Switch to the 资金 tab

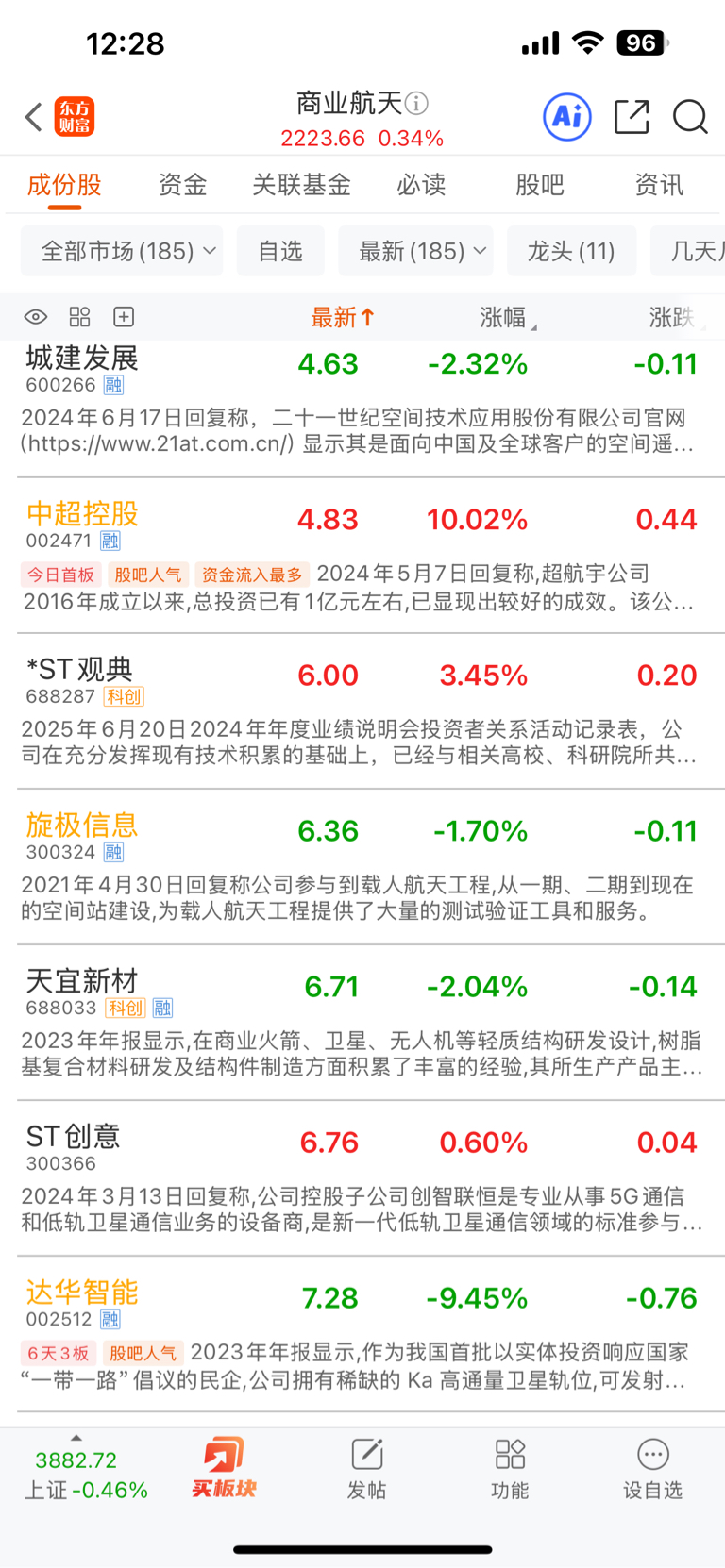click(x=182, y=185)
